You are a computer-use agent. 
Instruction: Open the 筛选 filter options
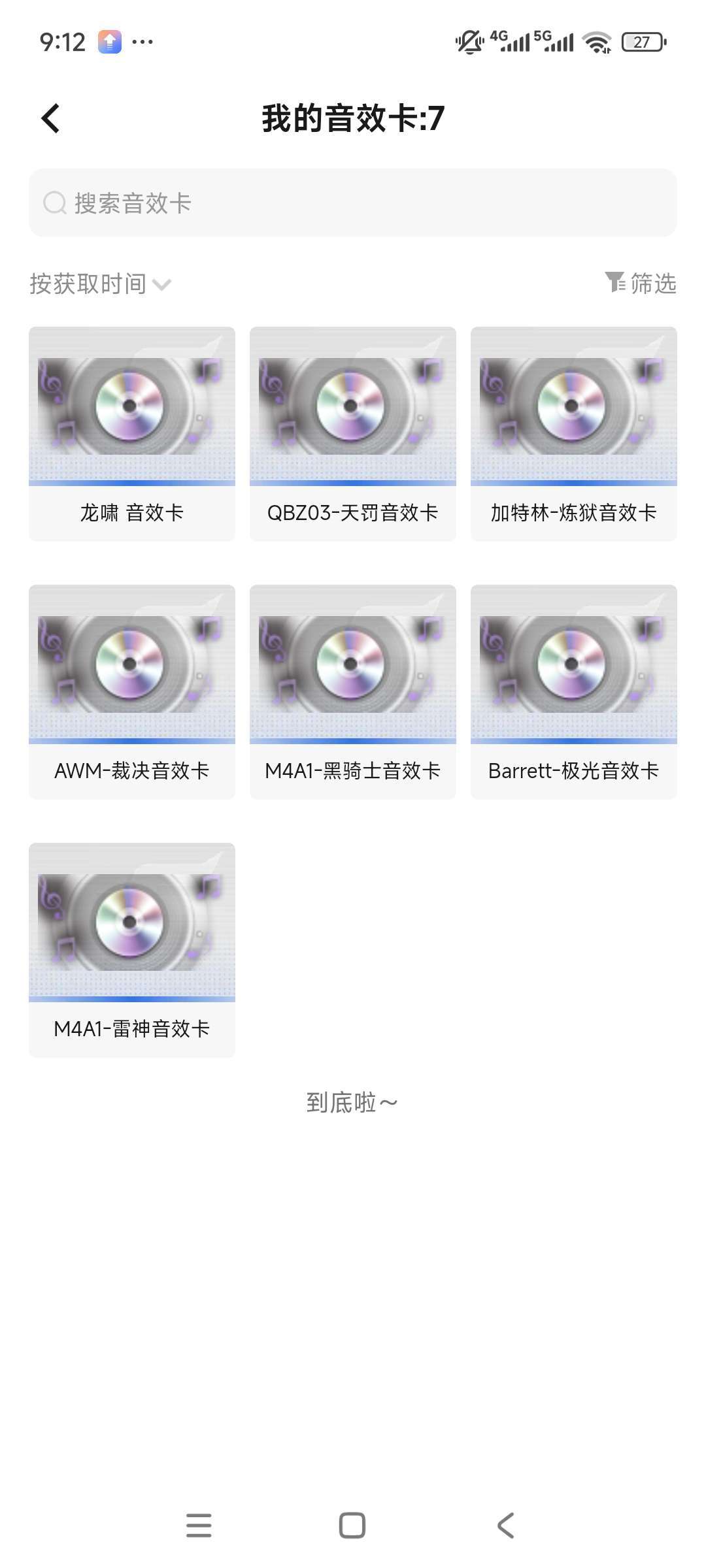(641, 284)
